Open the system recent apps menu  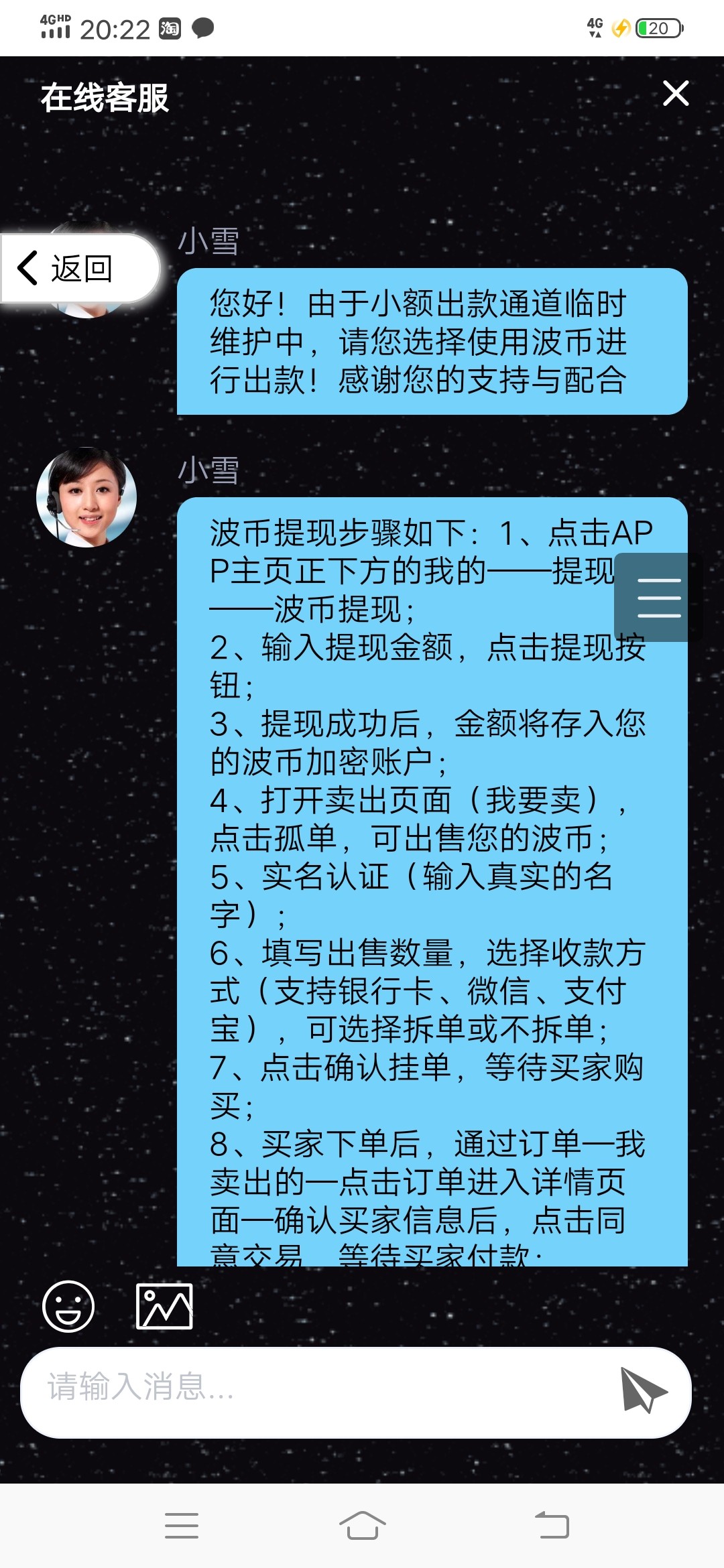click(x=182, y=1526)
